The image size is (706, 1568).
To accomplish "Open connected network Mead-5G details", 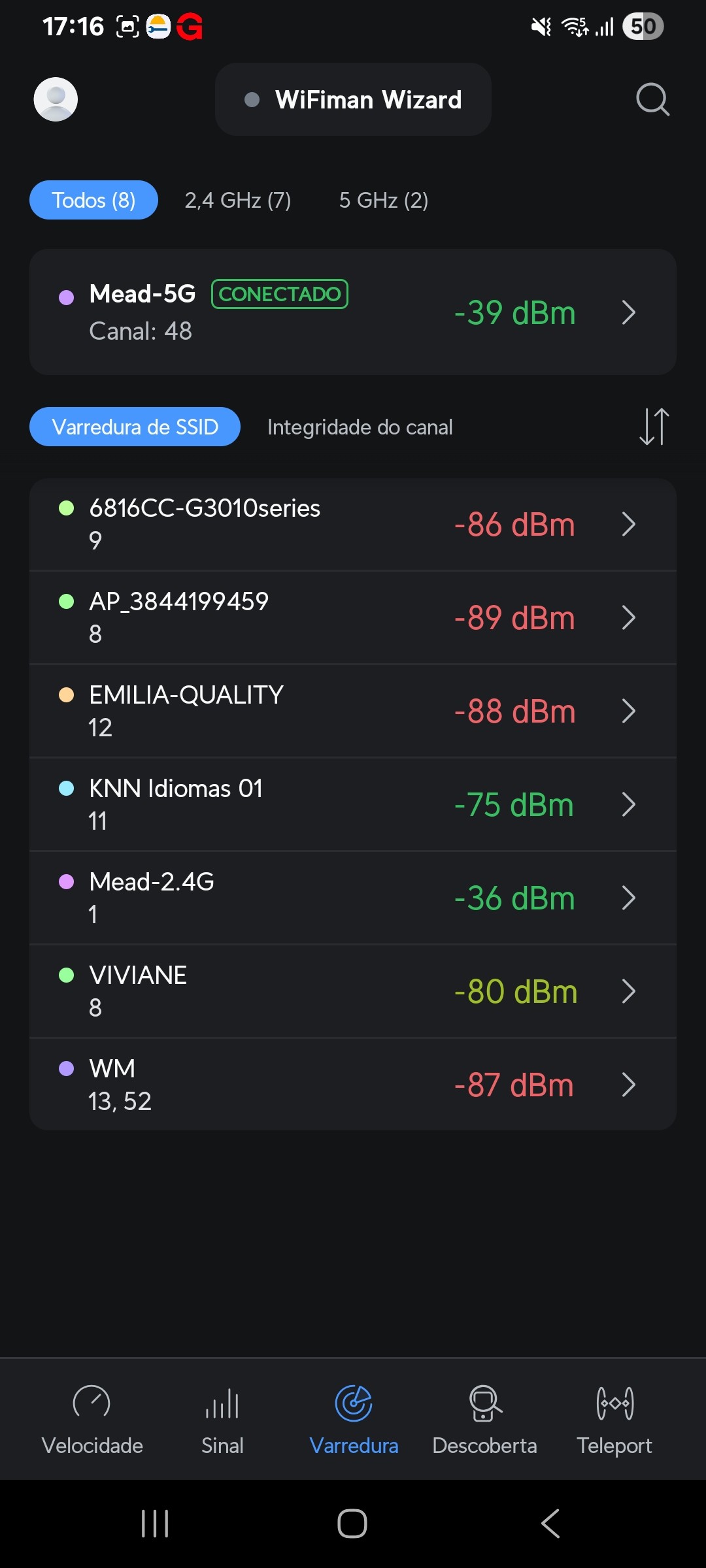I will pyautogui.click(x=353, y=312).
